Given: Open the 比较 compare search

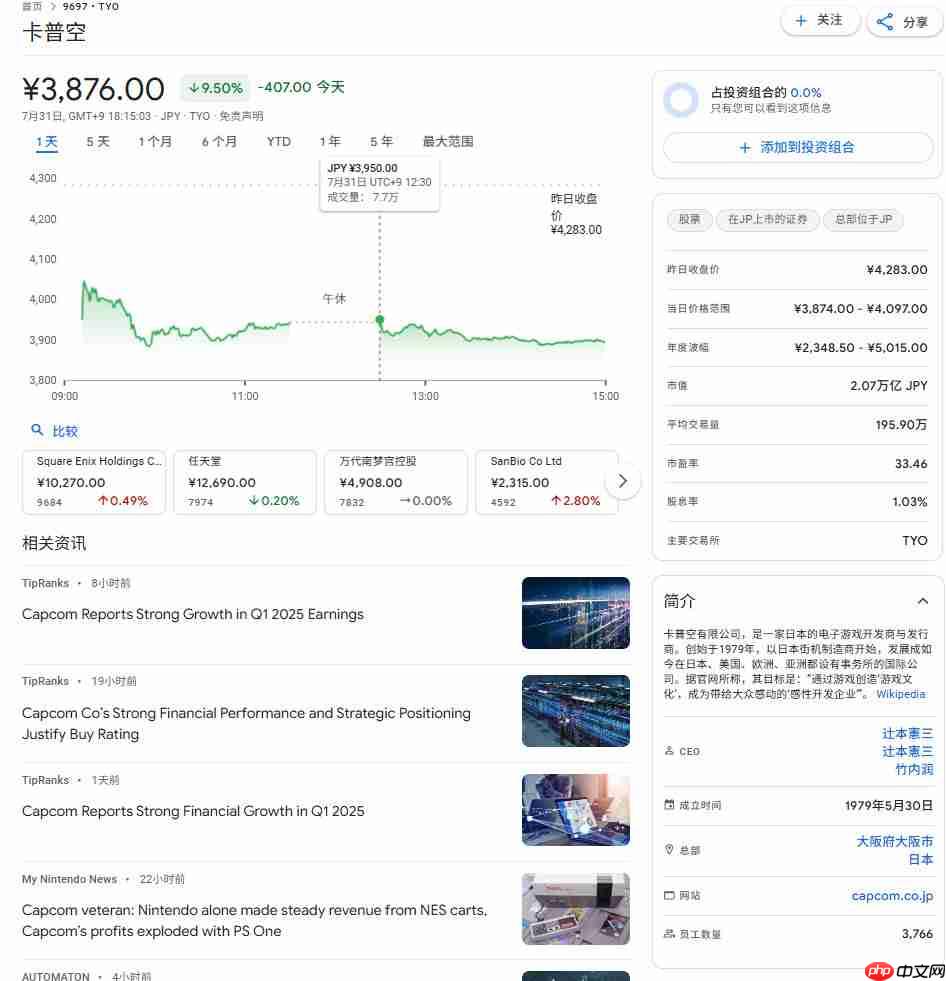Looking at the screenshot, I should click(56, 431).
